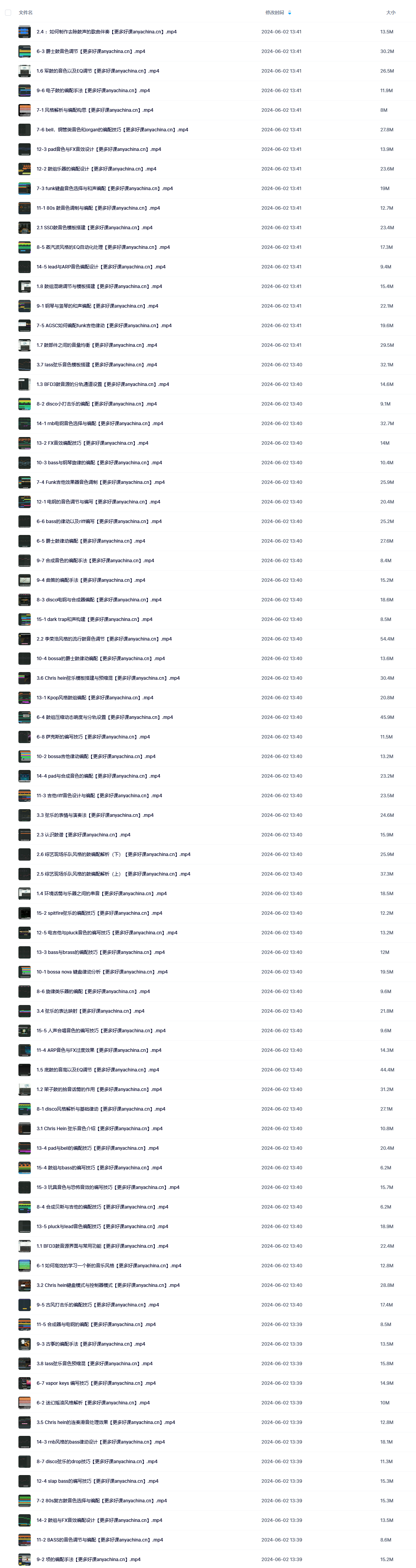Open 2.3 认识鼓谱 video file
Image resolution: width=416 pixels, height=1568 pixels.
[x=83, y=835]
